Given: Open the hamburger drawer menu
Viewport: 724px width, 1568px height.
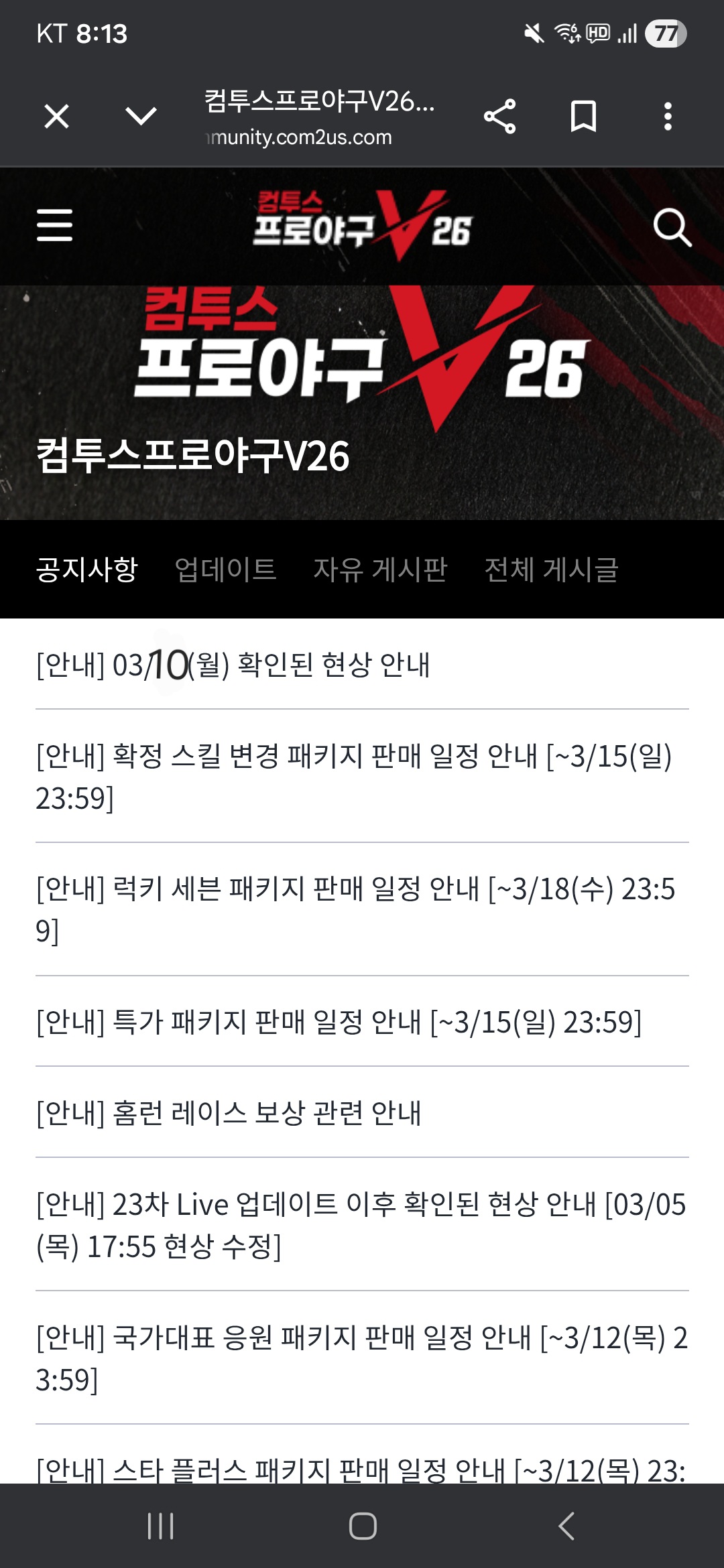Looking at the screenshot, I should (x=54, y=225).
